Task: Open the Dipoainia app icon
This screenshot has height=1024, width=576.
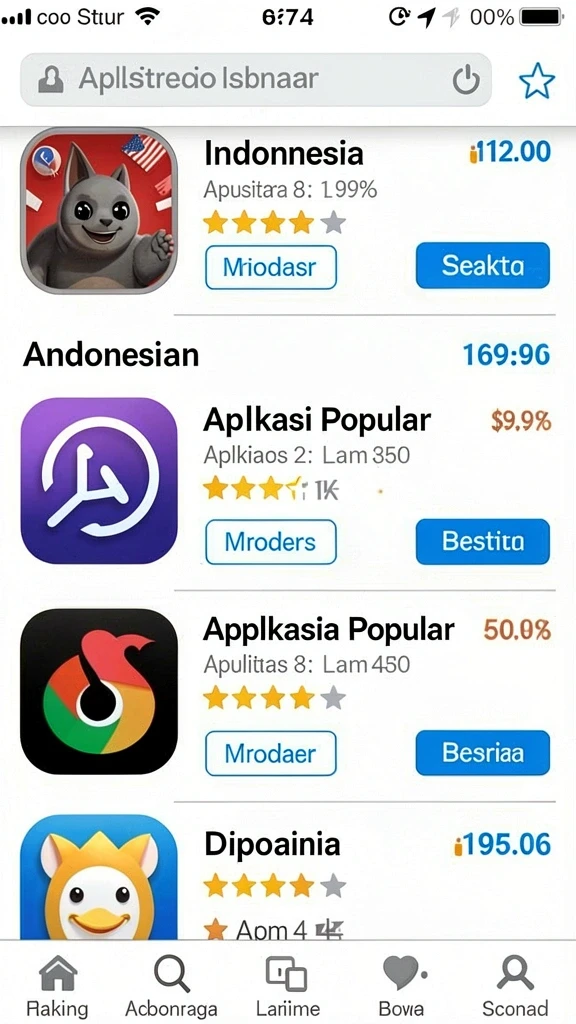Action: pos(99,877)
